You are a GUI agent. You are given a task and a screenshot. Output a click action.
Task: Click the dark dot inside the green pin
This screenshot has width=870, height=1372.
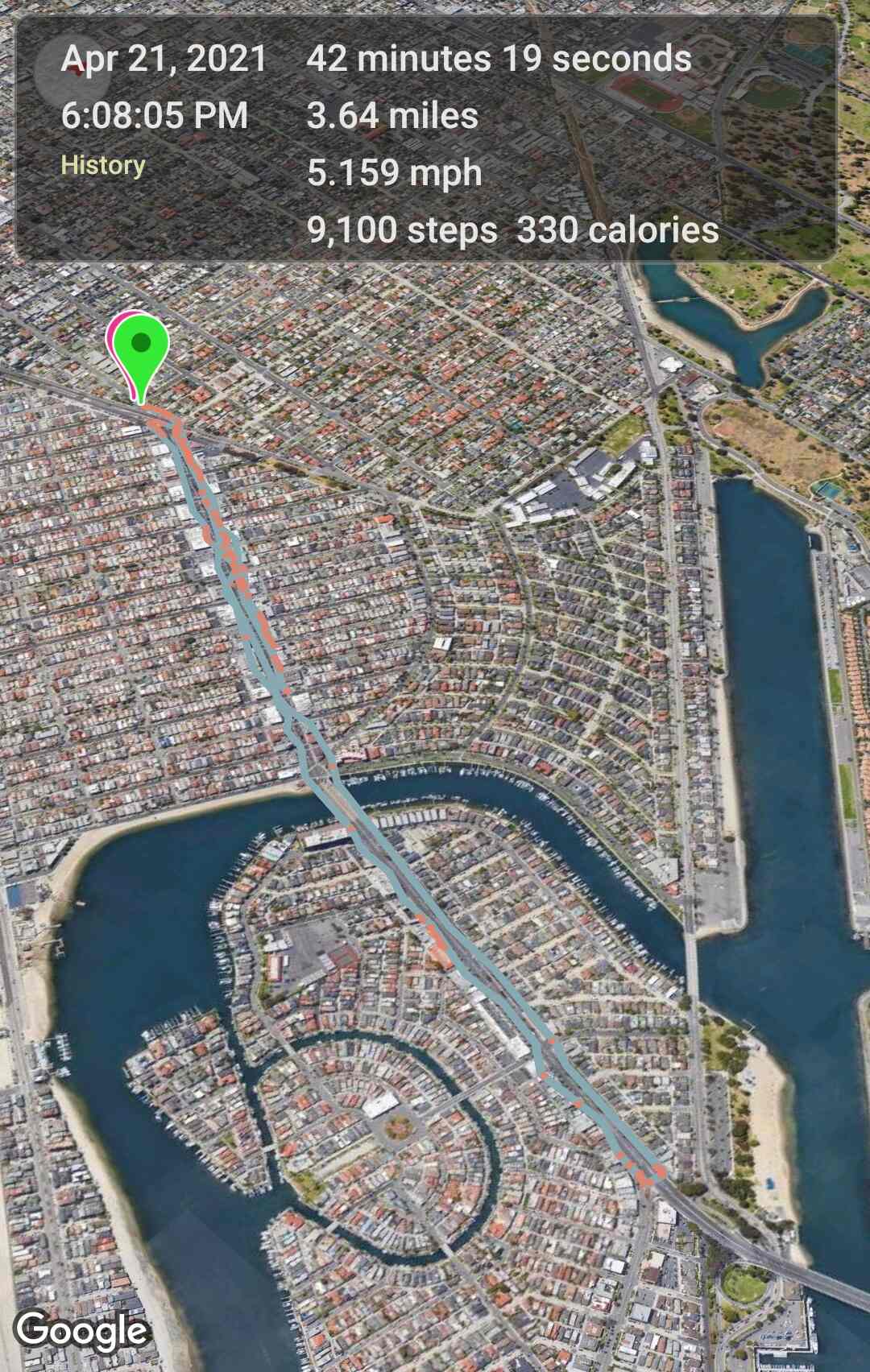(142, 342)
